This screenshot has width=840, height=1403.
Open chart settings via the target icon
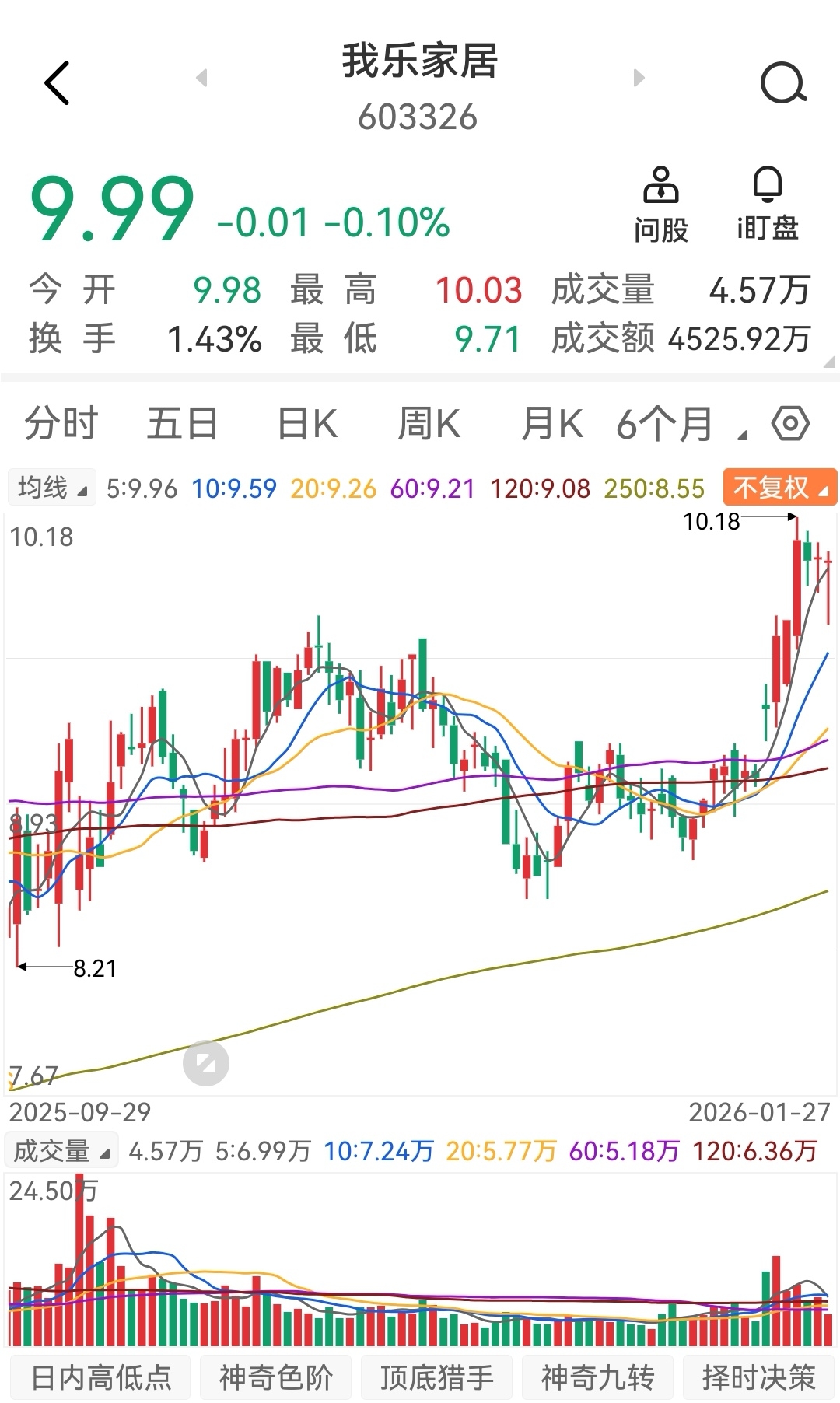(792, 423)
